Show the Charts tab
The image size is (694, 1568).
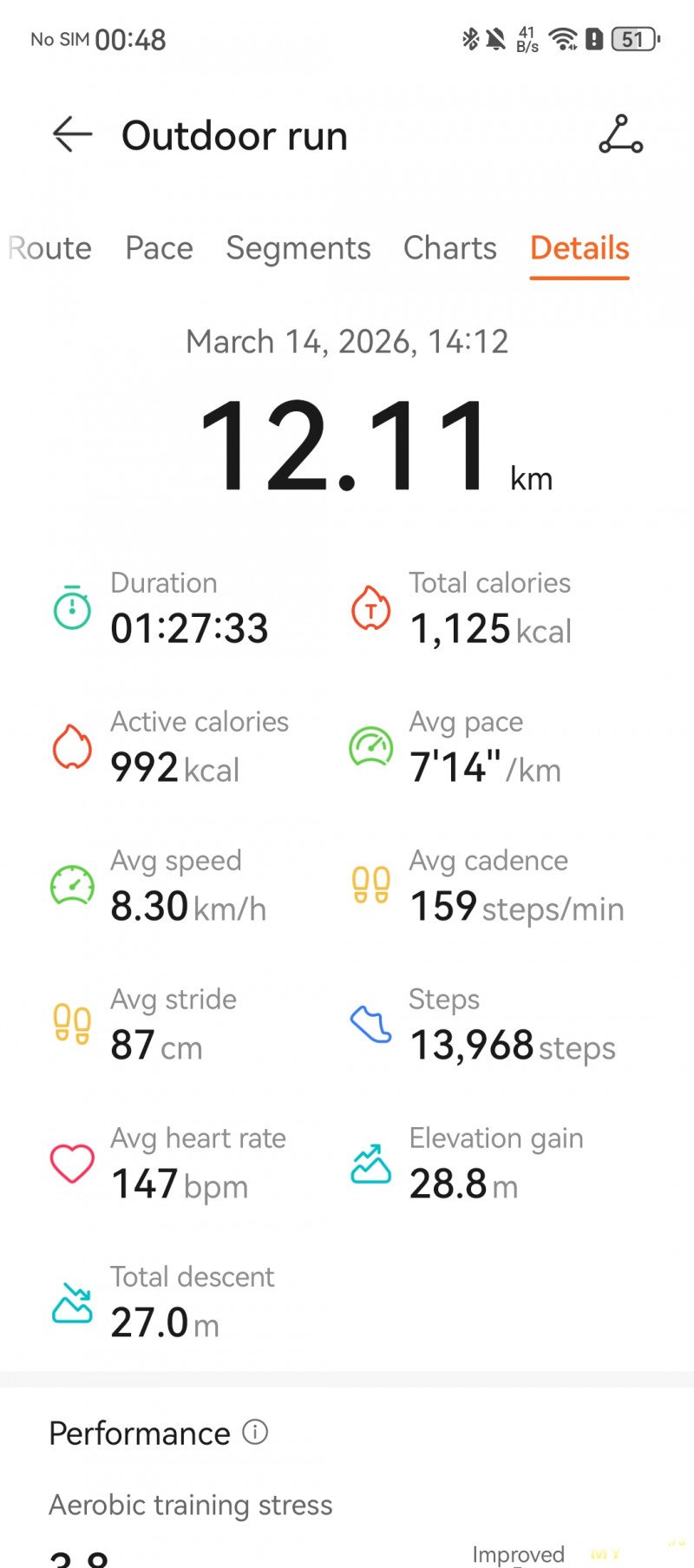pyautogui.click(x=449, y=248)
